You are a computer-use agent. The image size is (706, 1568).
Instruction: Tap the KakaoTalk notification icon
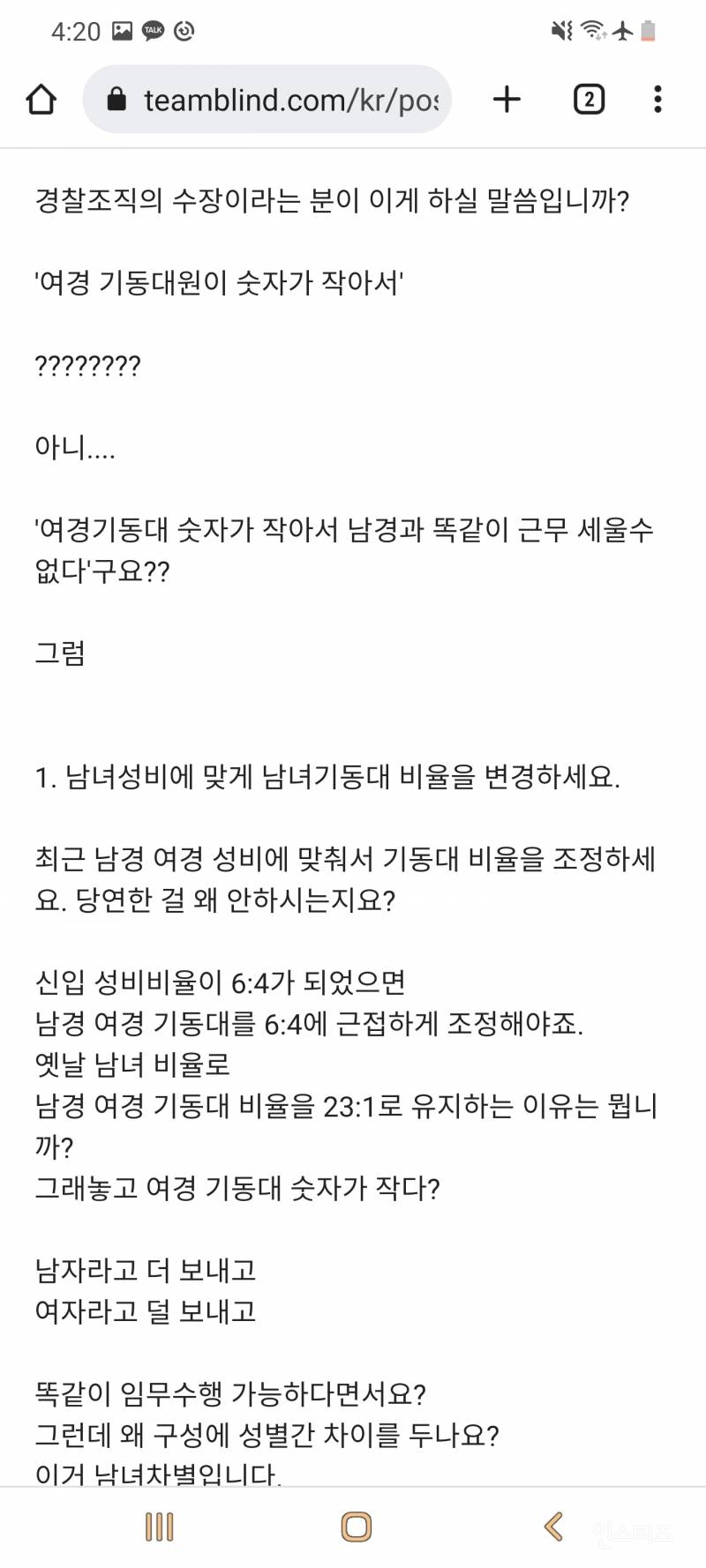(152, 29)
